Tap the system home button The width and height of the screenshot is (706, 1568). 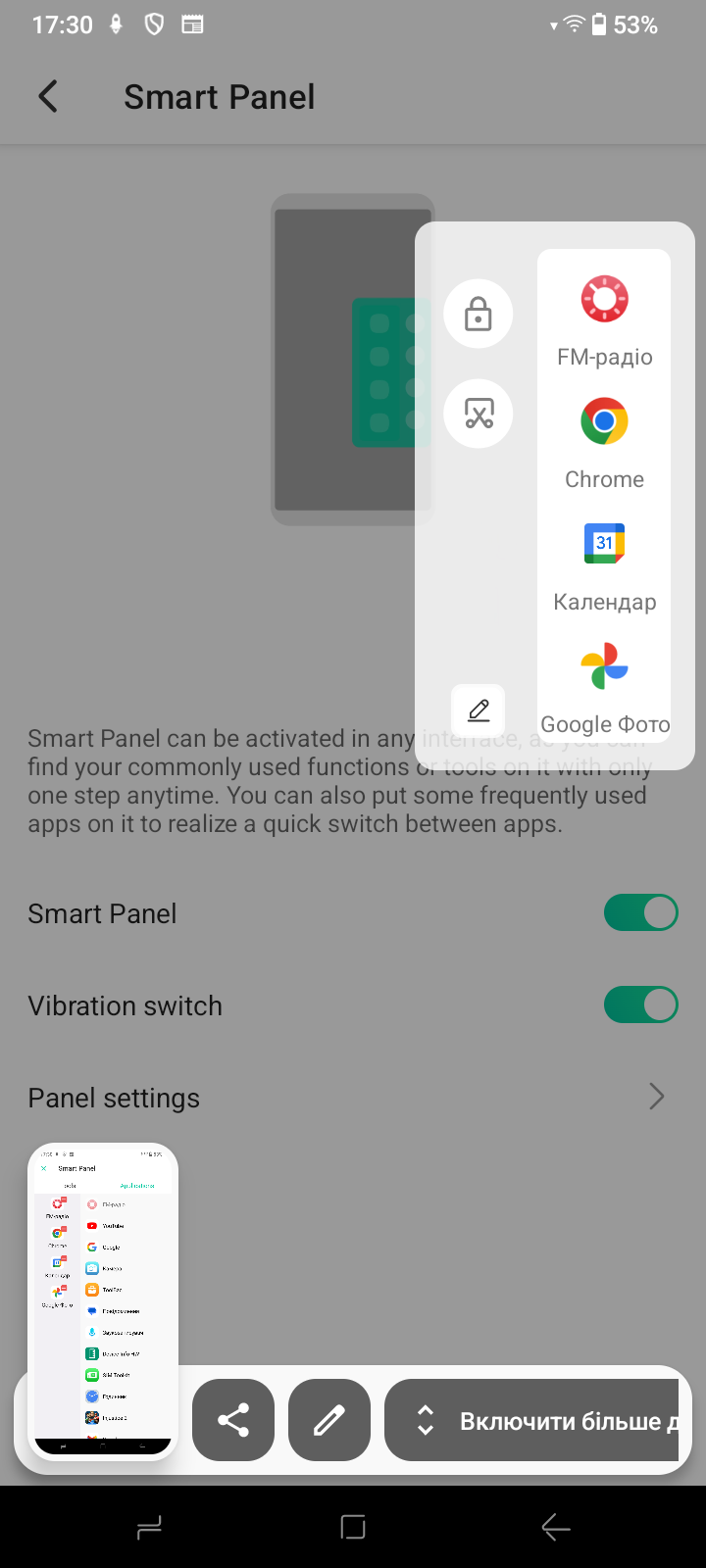pyautogui.click(x=353, y=1527)
